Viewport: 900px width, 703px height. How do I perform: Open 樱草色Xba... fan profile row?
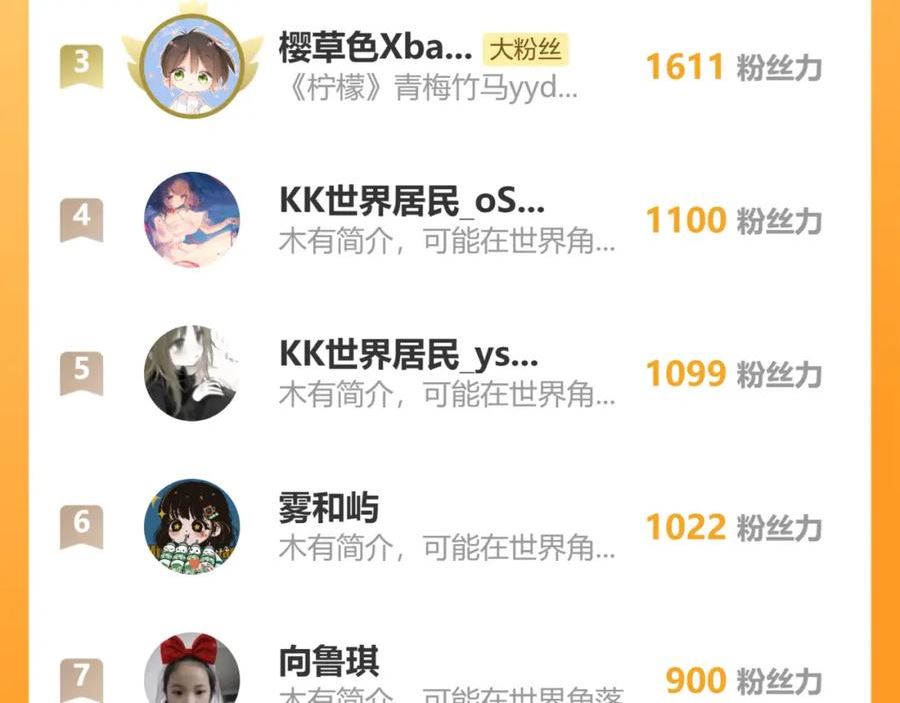[449, 66]
